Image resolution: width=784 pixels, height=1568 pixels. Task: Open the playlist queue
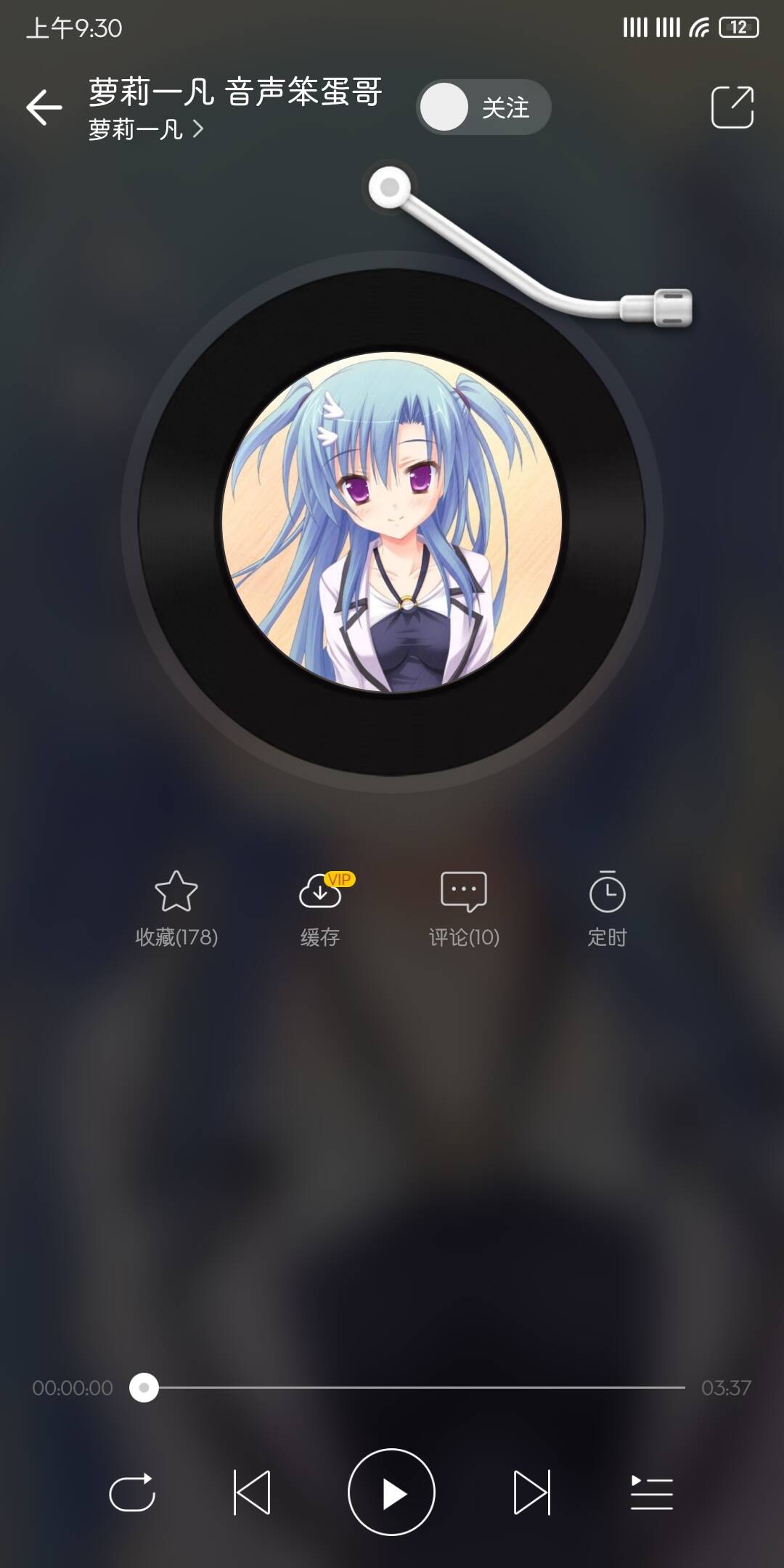coord(651,1493)
